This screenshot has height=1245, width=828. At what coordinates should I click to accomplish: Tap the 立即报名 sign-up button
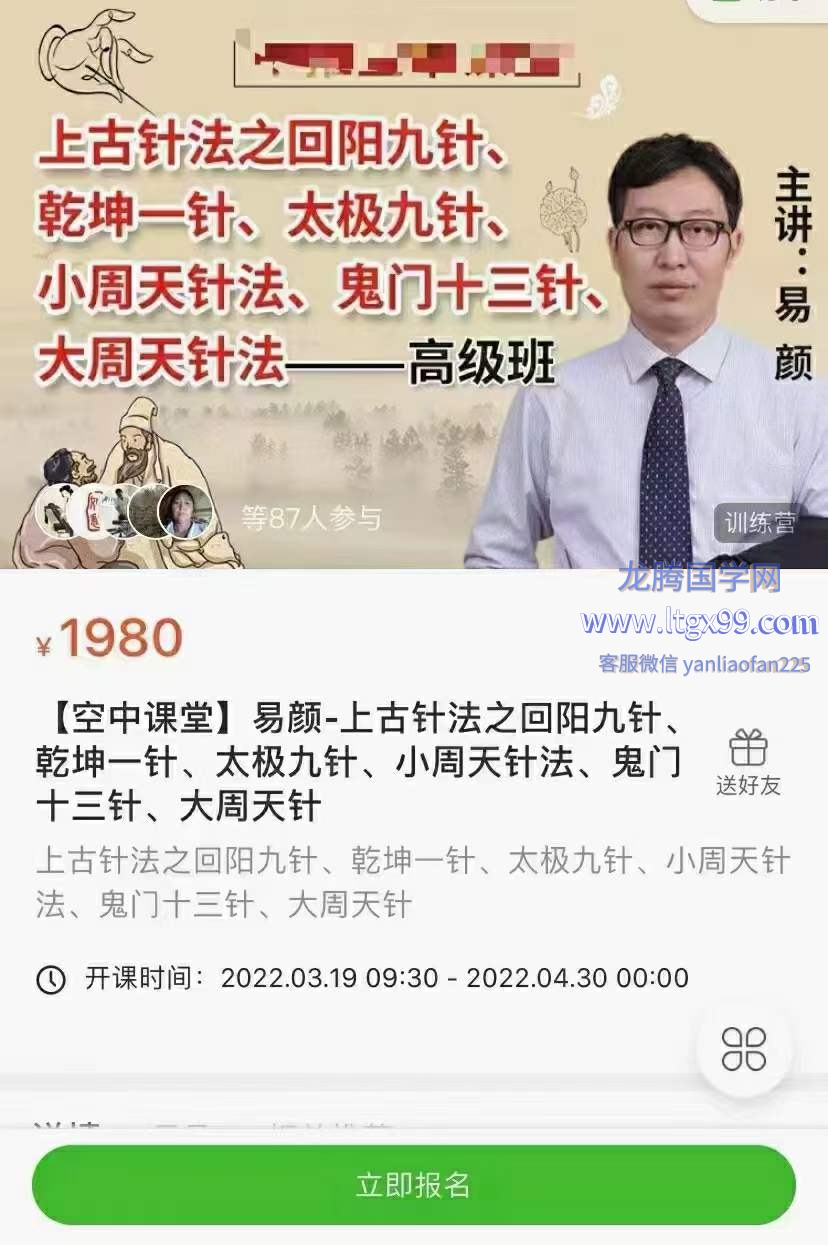pyautogui.click(x=413, y=1185)
